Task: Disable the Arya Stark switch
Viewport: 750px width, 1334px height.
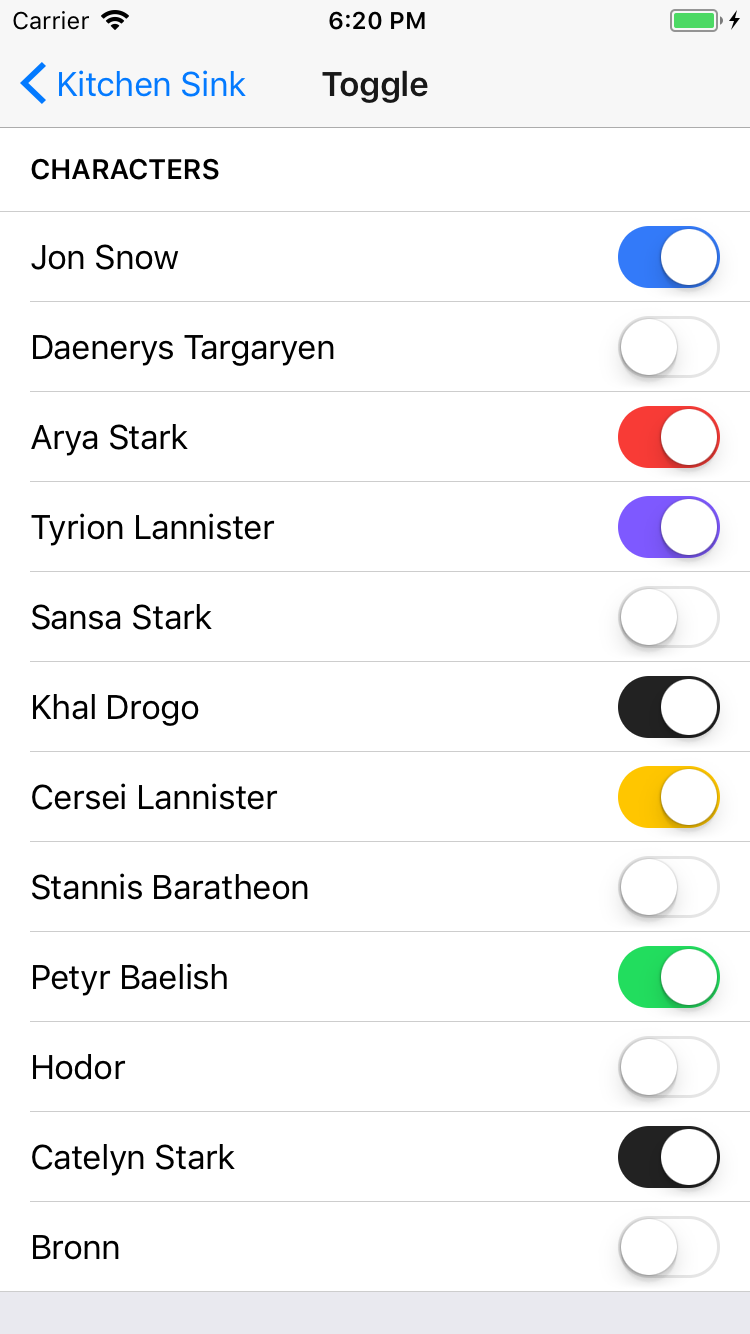Action: click(x=668, y=437)
